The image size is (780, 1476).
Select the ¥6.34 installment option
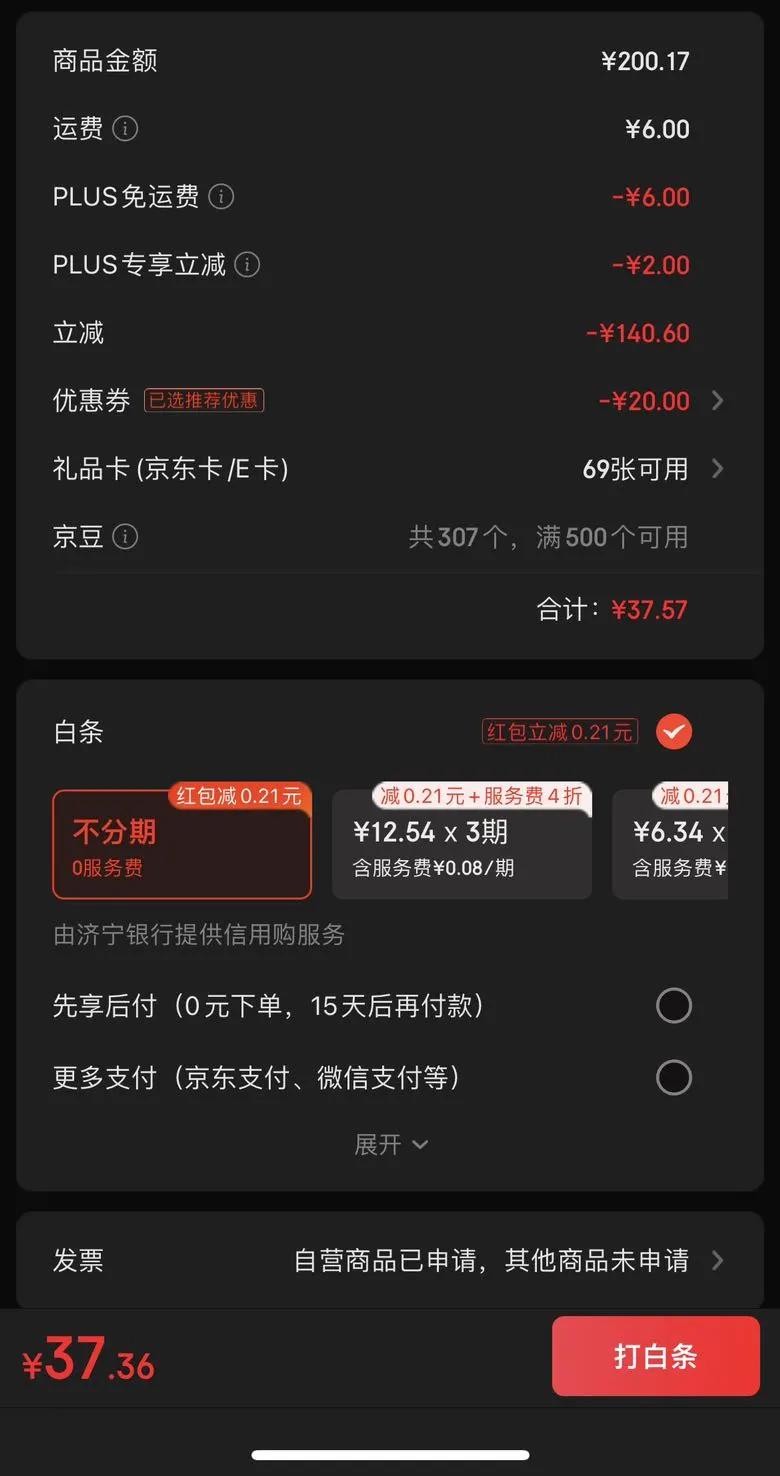coord(670,844)
